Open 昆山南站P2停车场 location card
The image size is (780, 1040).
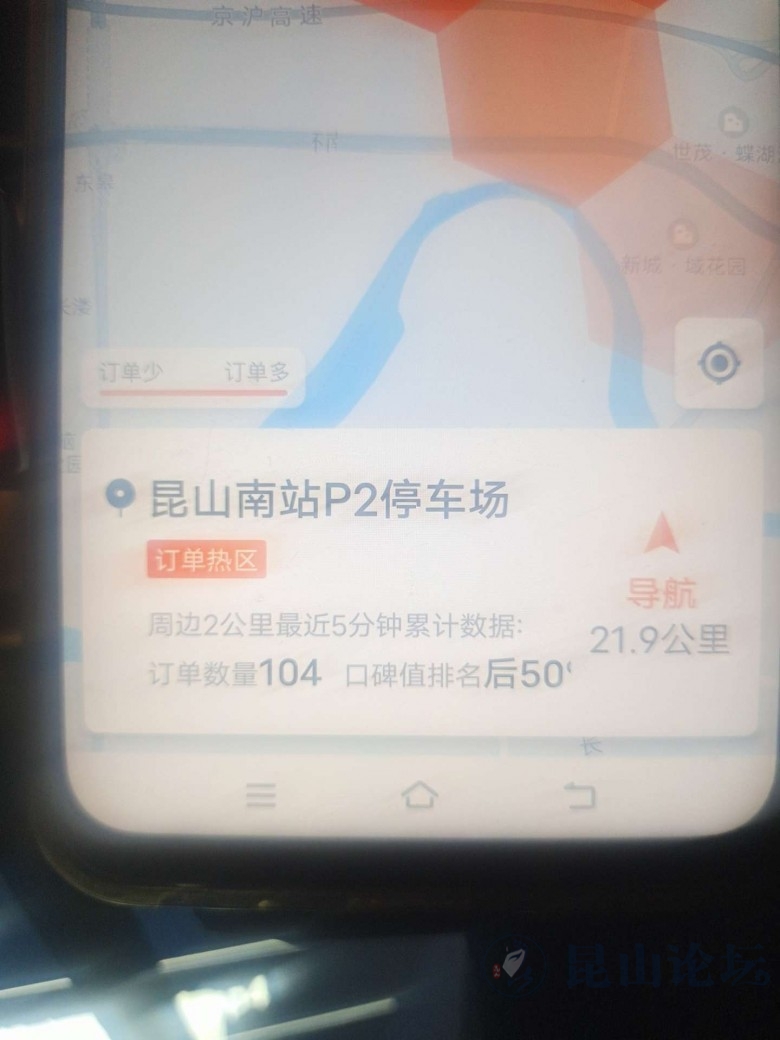pyautogui.click(x=328, y=499)
